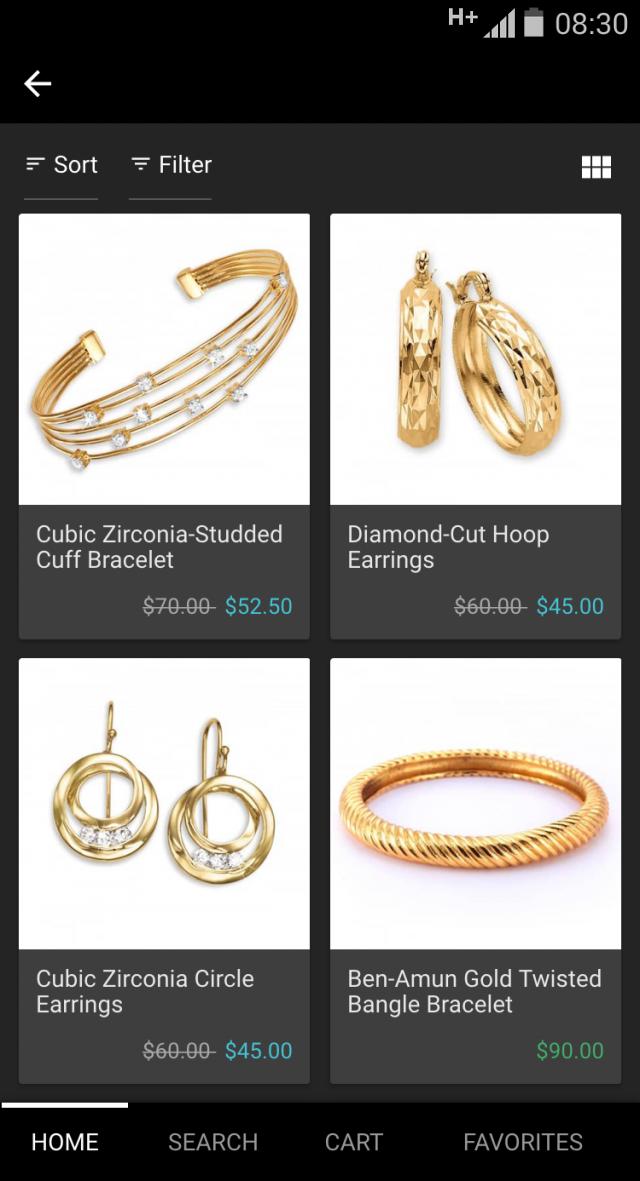Image resolution: width=640 pixels, height=1181 pixels.
Task: Change the grid view layout
Action: point(596,167)
